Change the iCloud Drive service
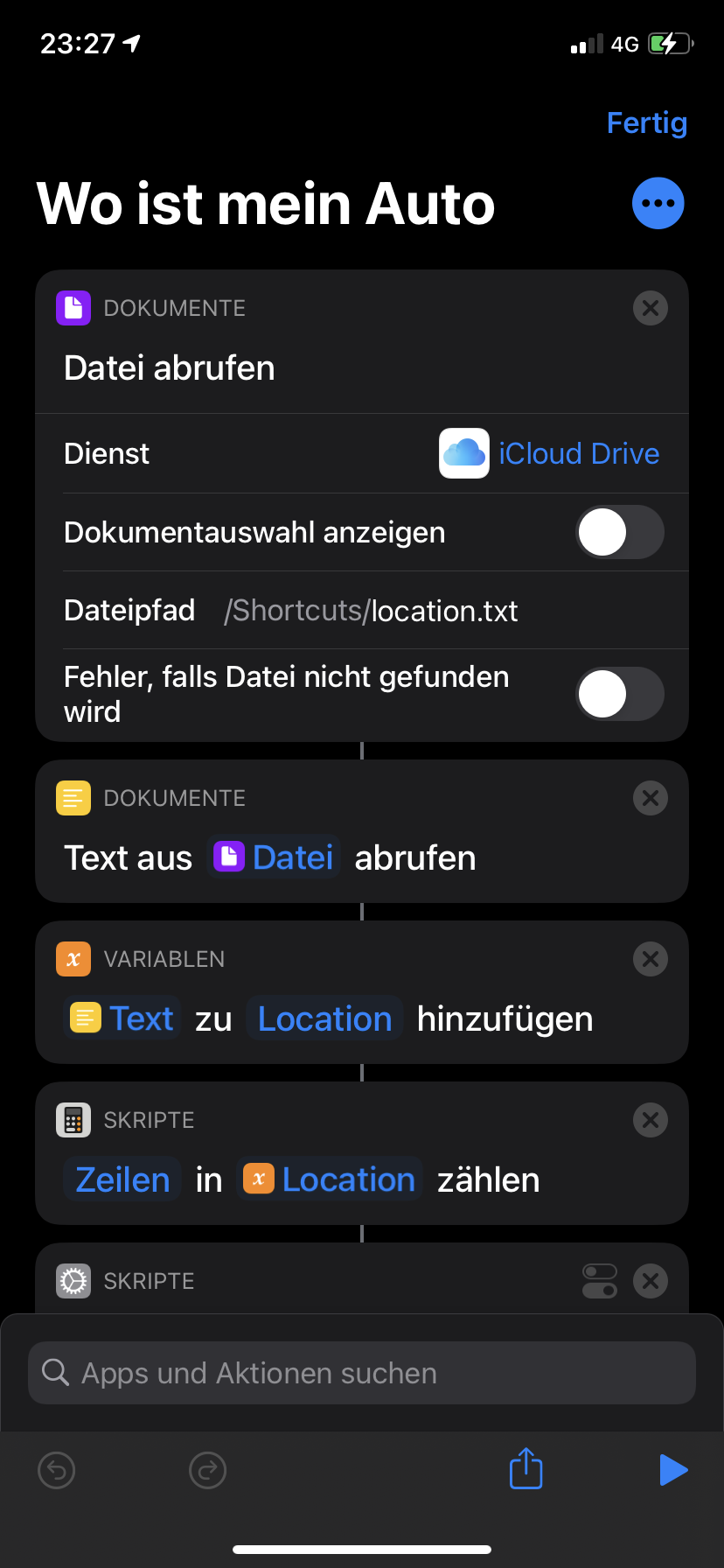Image resolution: width=724 pixels, height=1568 pixels. (578, 453)
